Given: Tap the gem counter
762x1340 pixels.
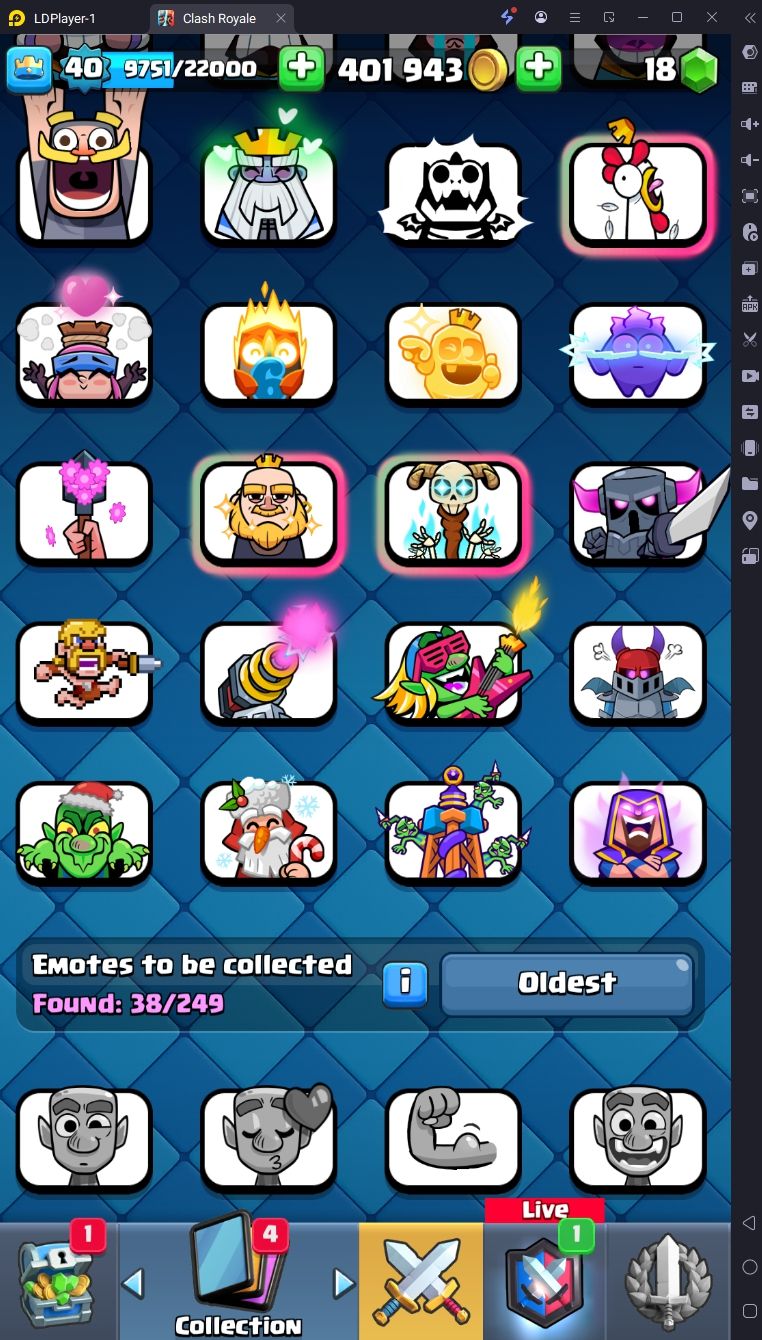Looking at the screenshot, I should (x=680, y=69).
